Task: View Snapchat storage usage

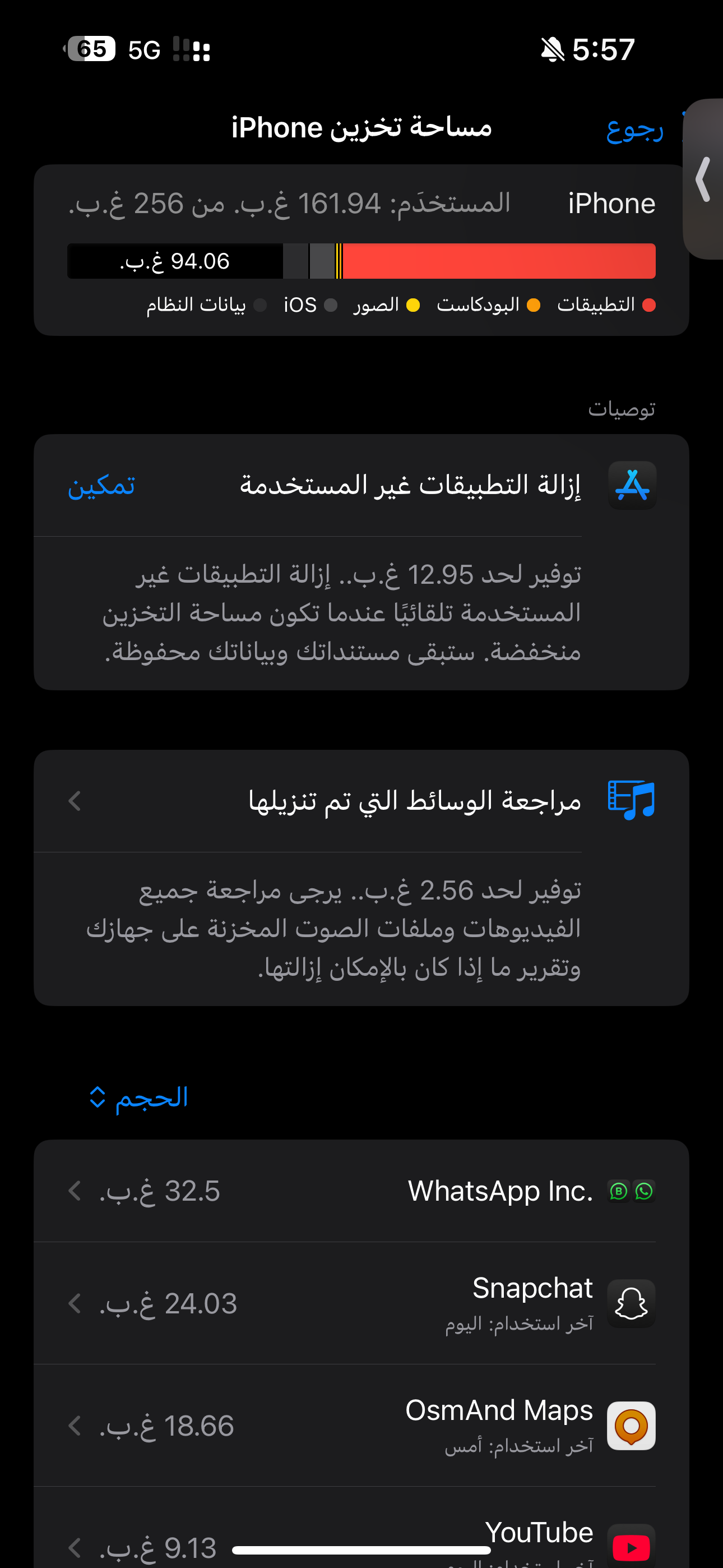Action: pos(361,1303)
